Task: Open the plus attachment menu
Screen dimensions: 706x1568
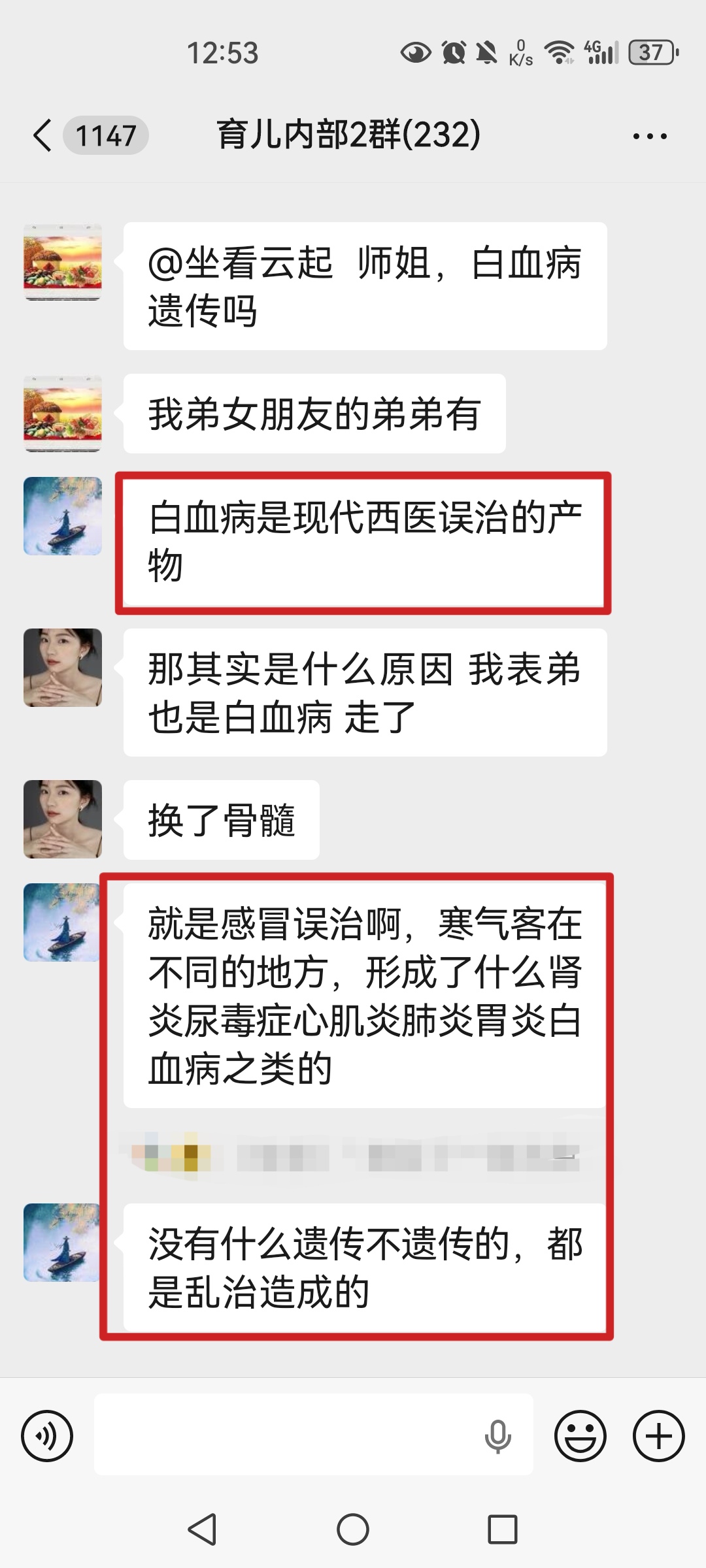Action: click(658, 1436)
